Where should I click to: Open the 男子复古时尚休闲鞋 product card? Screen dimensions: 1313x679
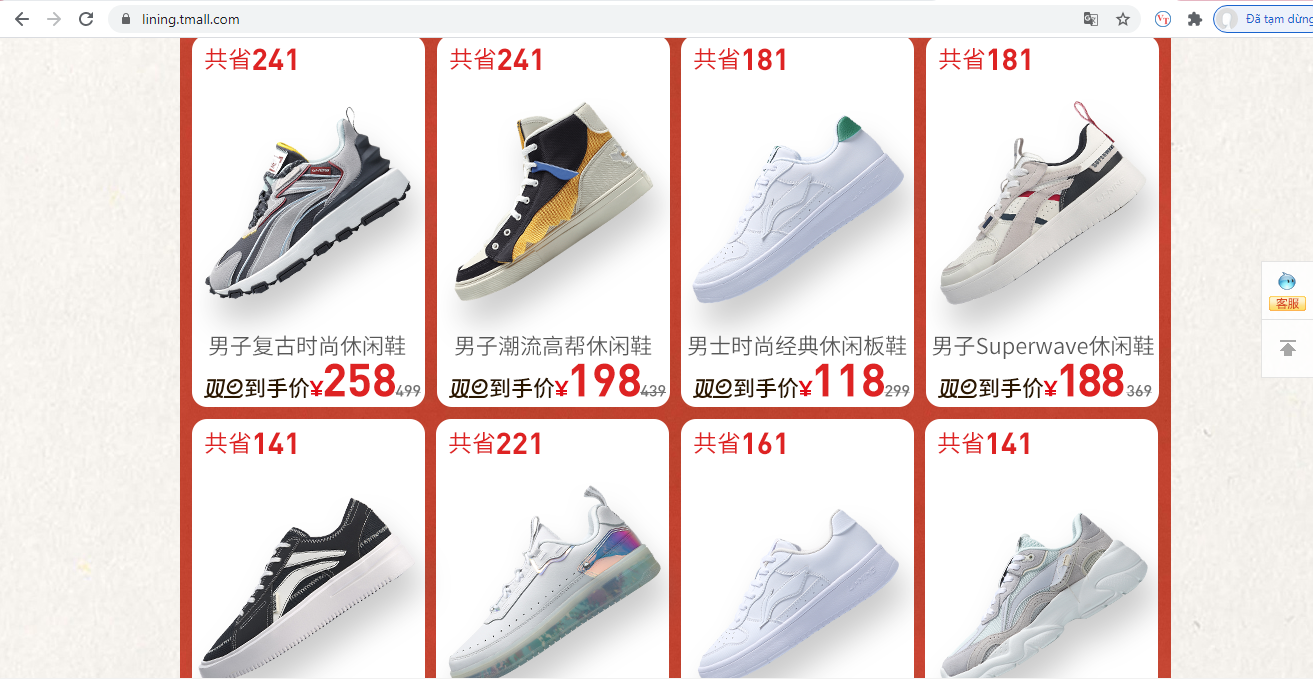pyautogui.click(x=308, y=220)
